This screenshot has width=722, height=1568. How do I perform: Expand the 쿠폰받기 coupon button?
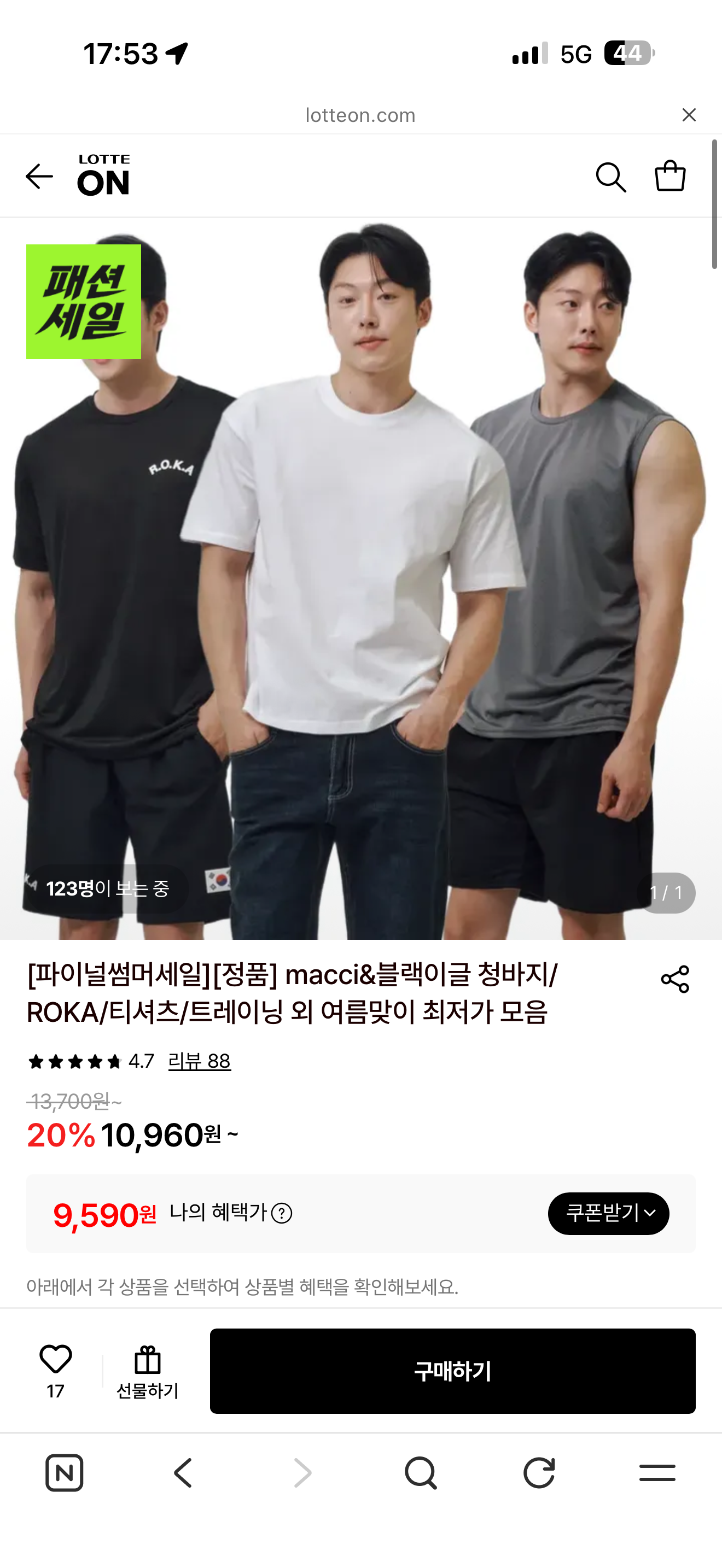609,1214
